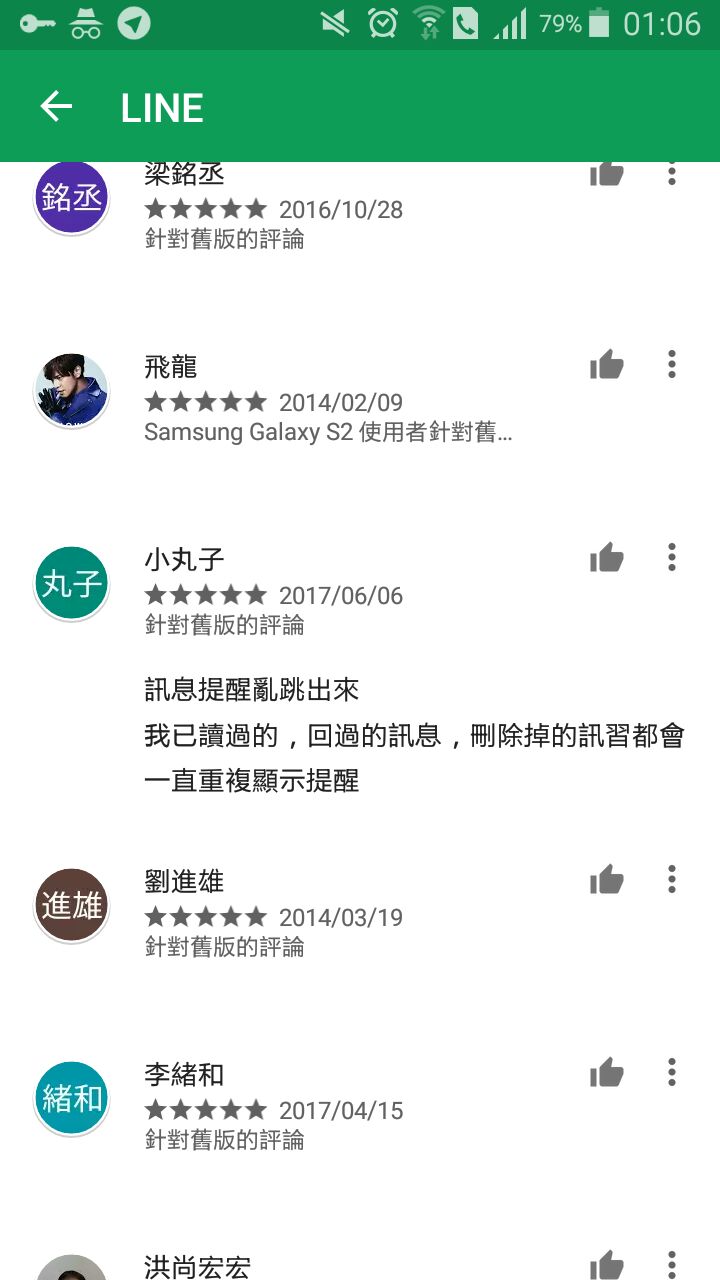Viewport: 720px width, 1280px height.
Task: Give thumbs up to 小丸子's review
Action: [606, 558]
